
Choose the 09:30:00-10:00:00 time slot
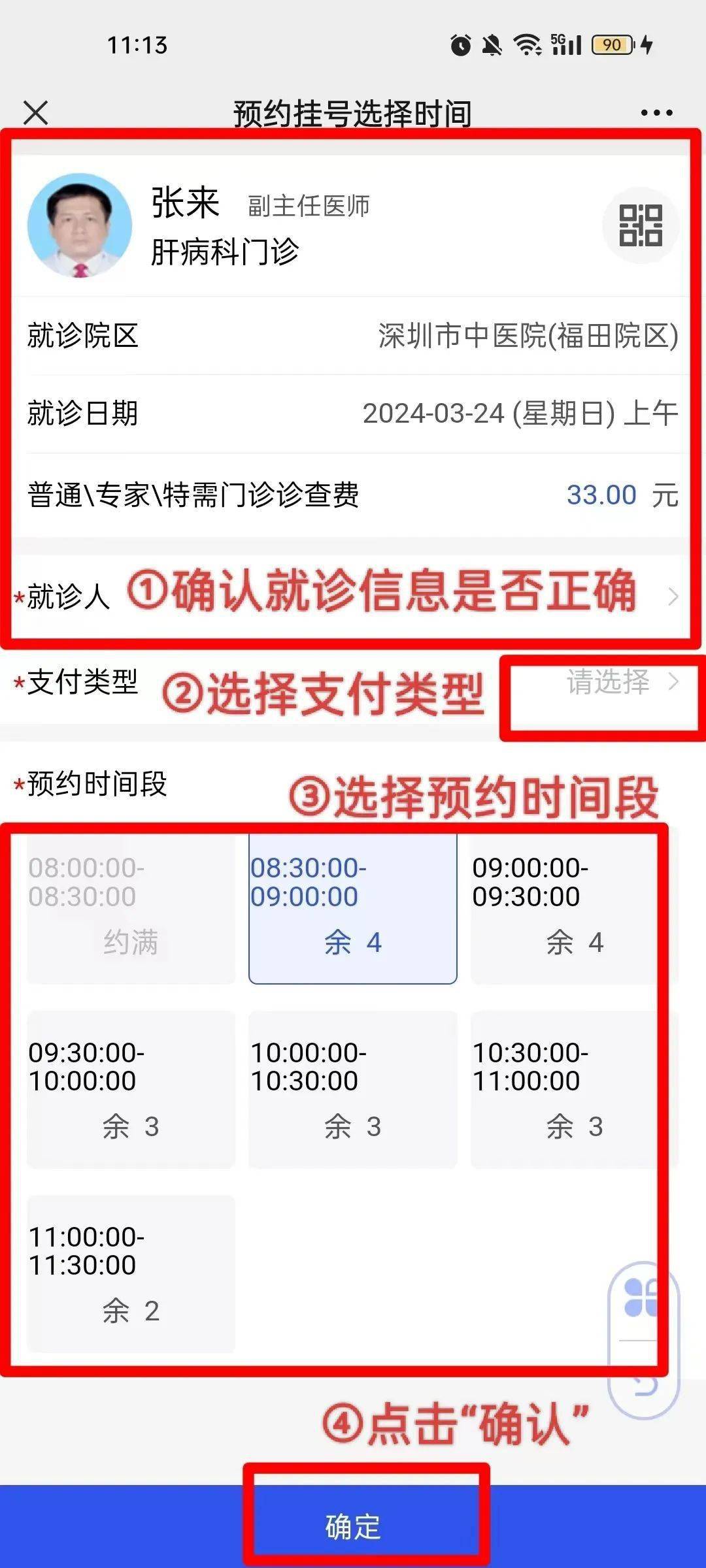click(131, 1090)
